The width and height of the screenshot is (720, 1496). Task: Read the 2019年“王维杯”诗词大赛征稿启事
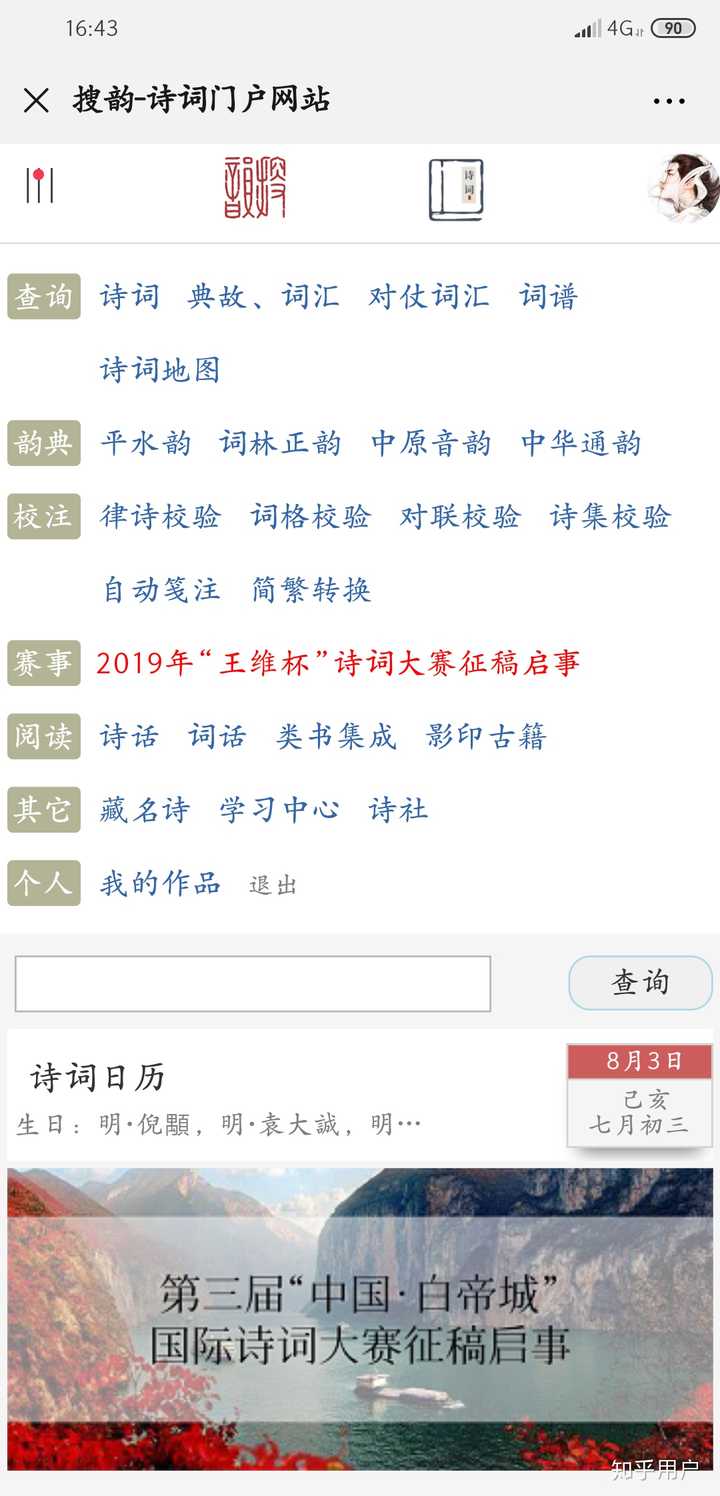click(x=338, y=663)
